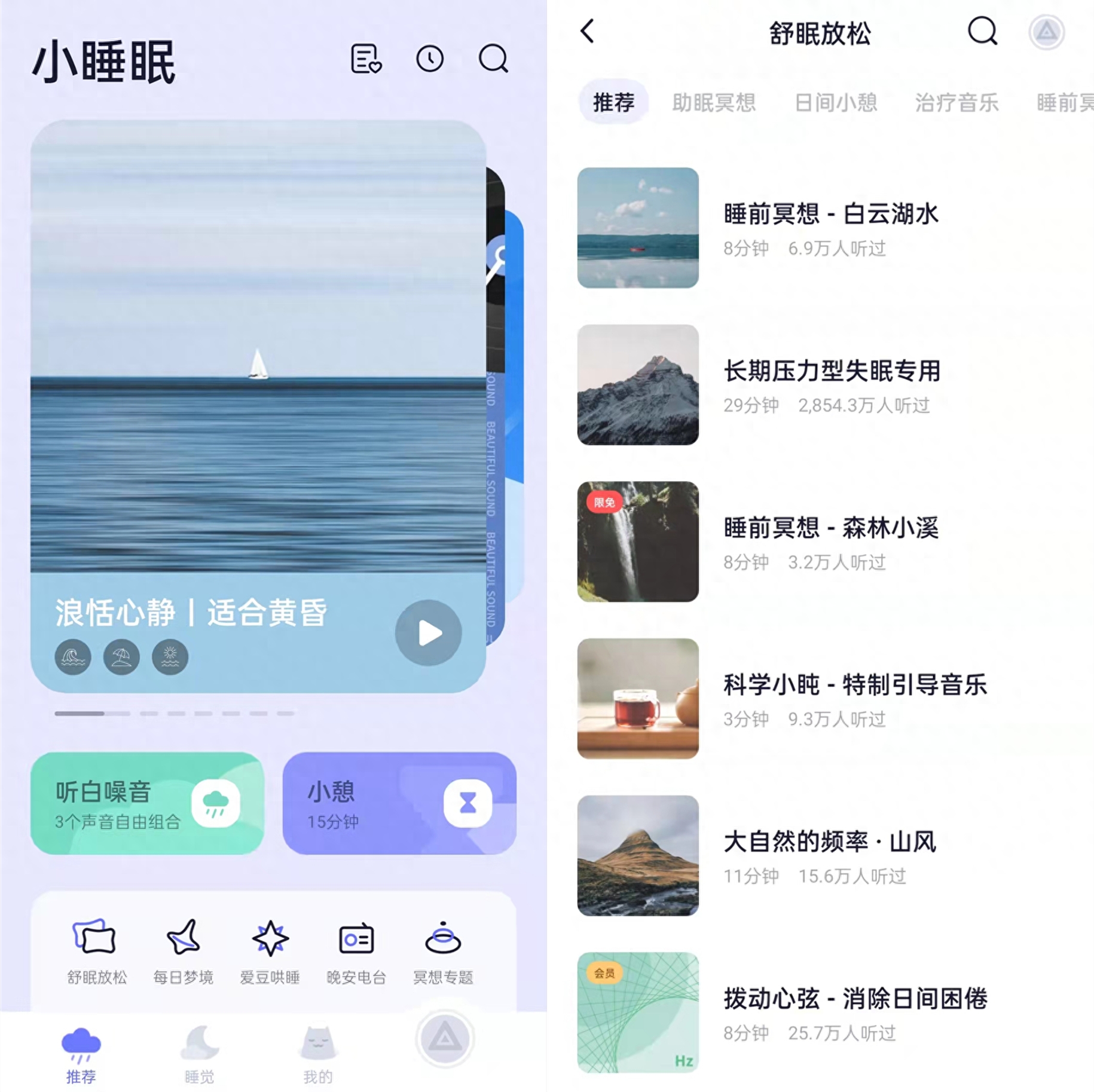Image resolution: width=1094 pixels, height=1092 pixels.
Task: Switch to the 我的 bottom tab
Action: click(x=317, y=1055)
